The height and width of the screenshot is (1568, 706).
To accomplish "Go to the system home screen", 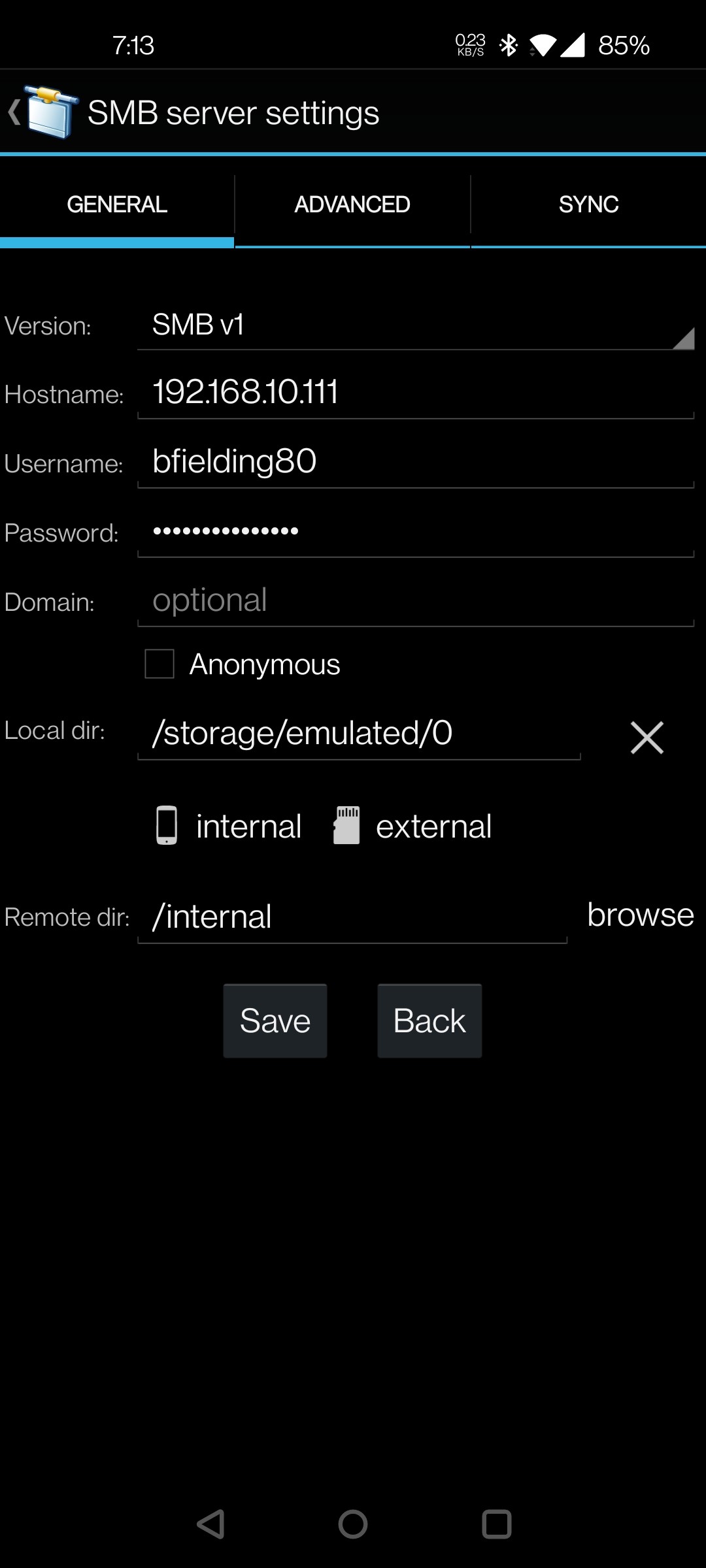I will click(x=353, y=1524).
